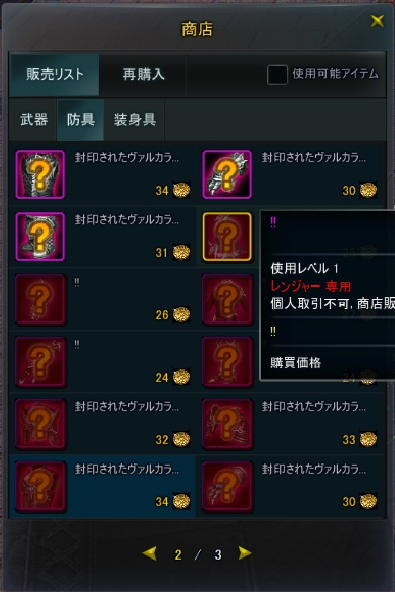Go to the next shop page
The image size is (395, 592).
[x=245, y=553]
